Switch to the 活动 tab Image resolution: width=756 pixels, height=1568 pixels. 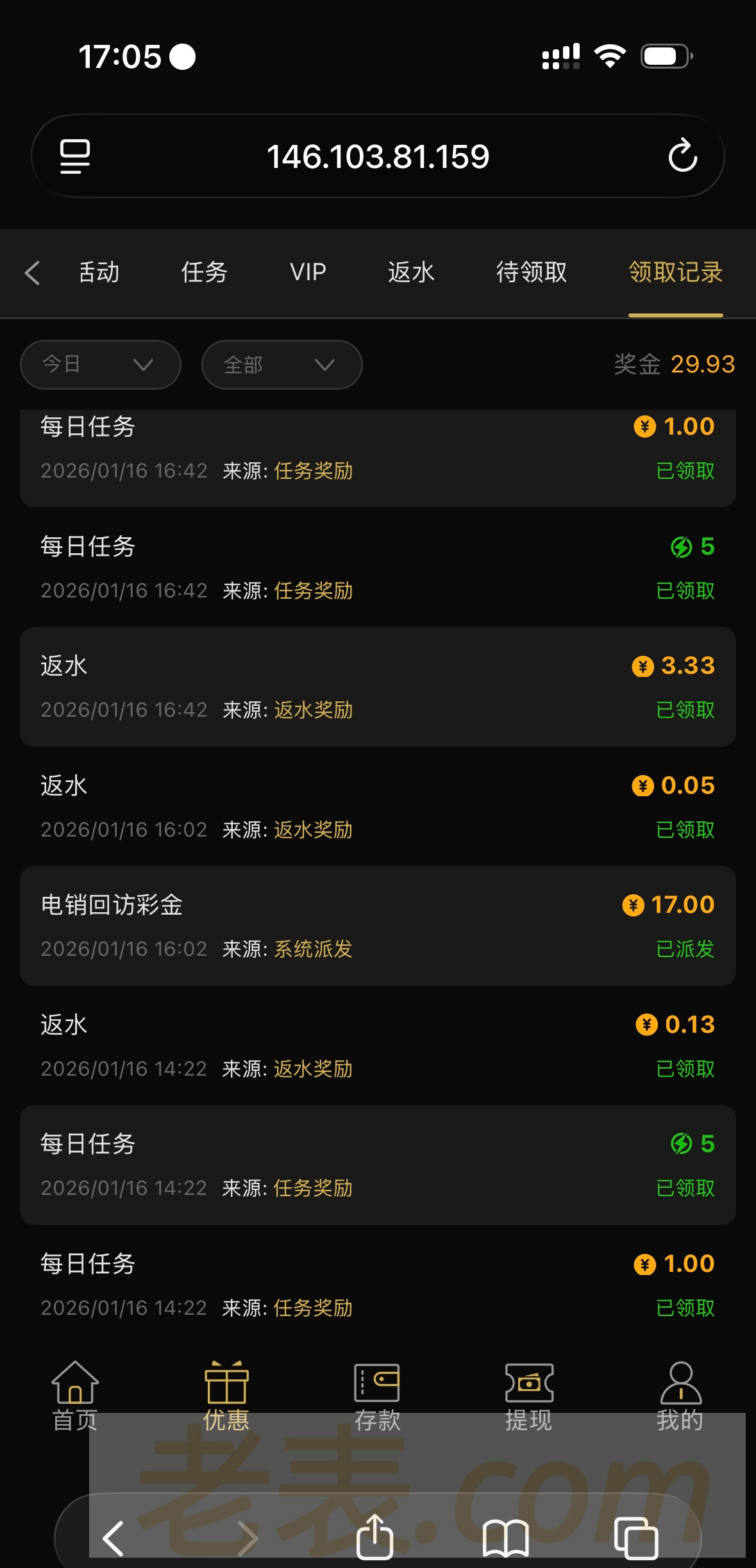[99, 272]
